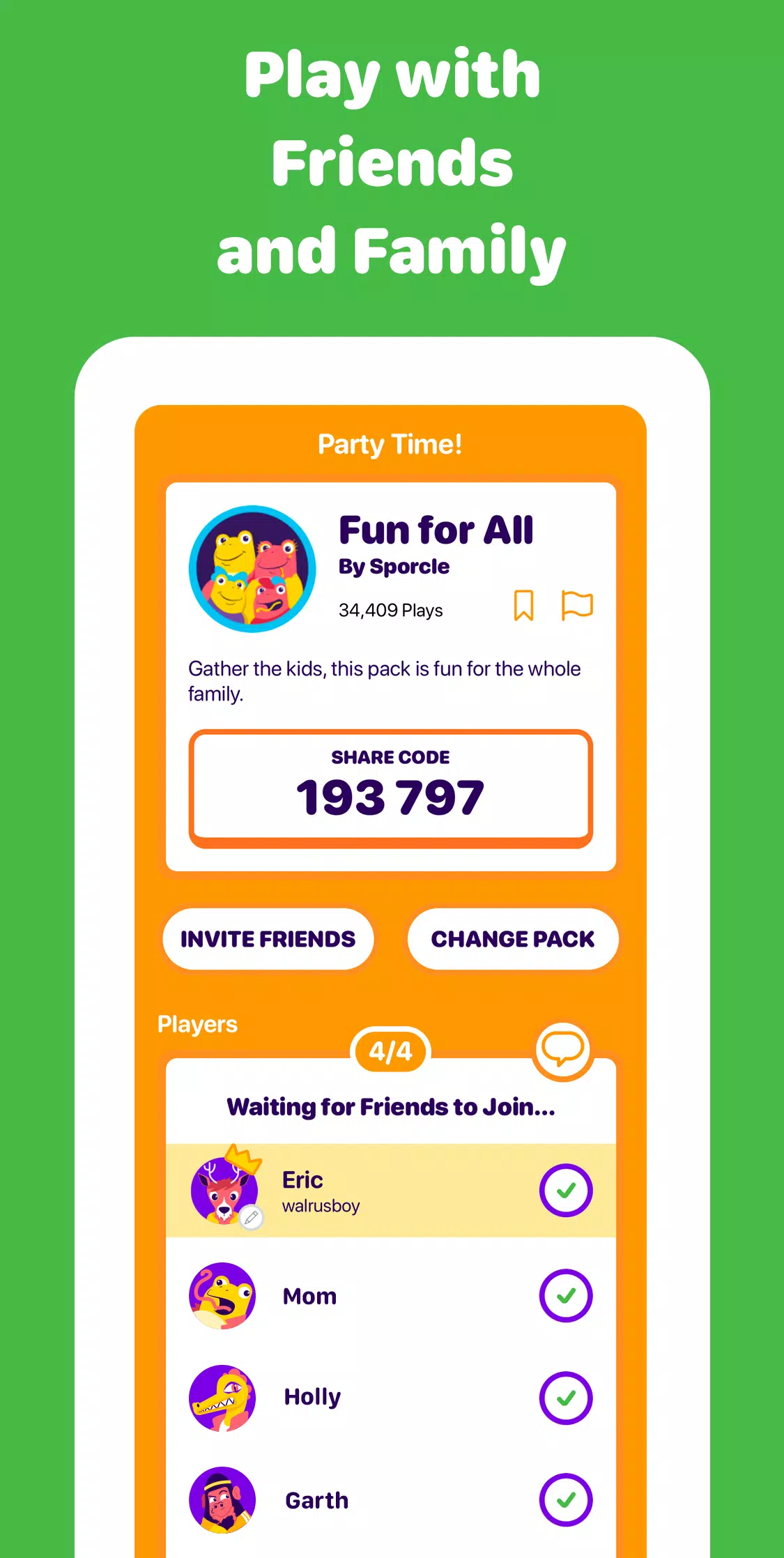Toggle Garth's ready checkmark
The image size is (784, 1558).
pyautogui.click(x=566, y=1500)
